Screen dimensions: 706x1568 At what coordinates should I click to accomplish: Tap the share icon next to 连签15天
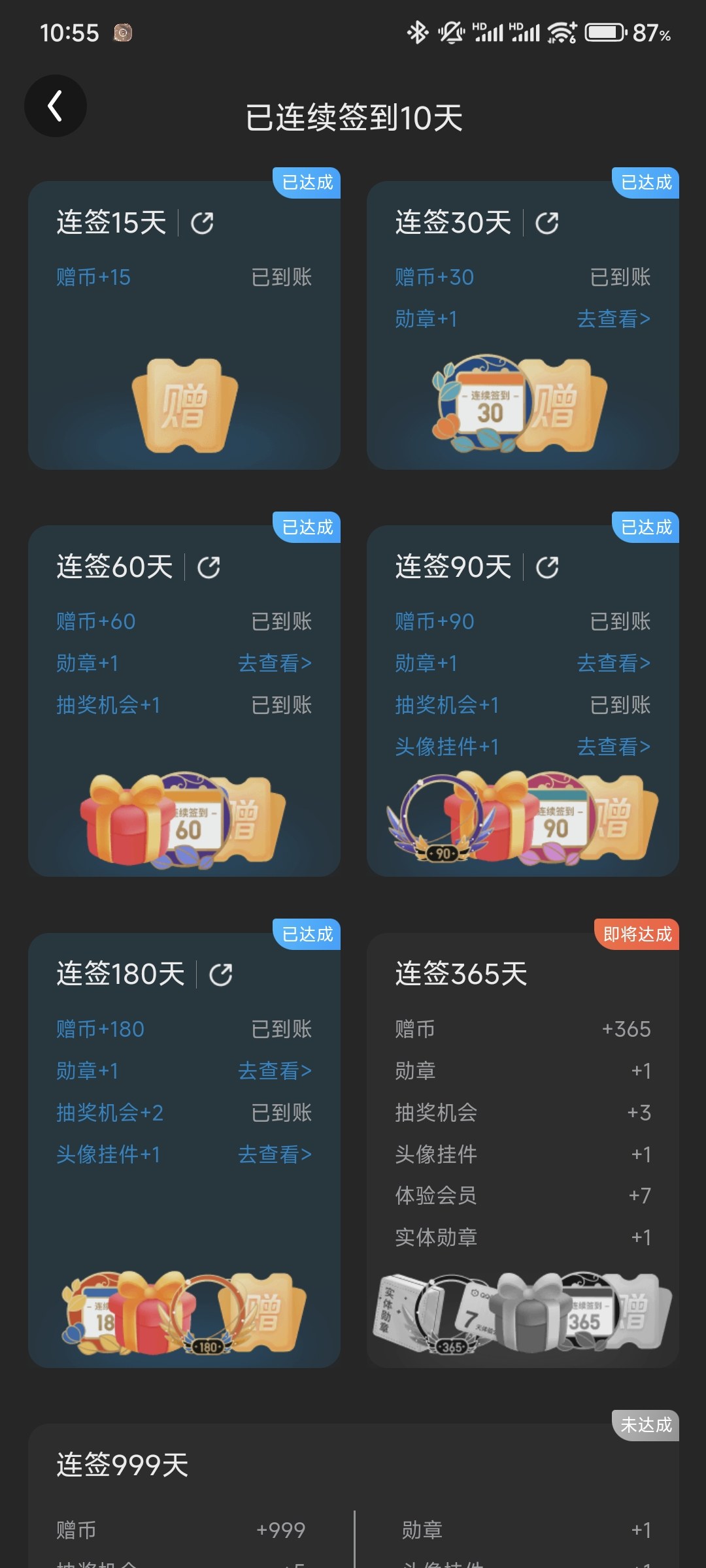pyautogui.click(x=202, y=223)
